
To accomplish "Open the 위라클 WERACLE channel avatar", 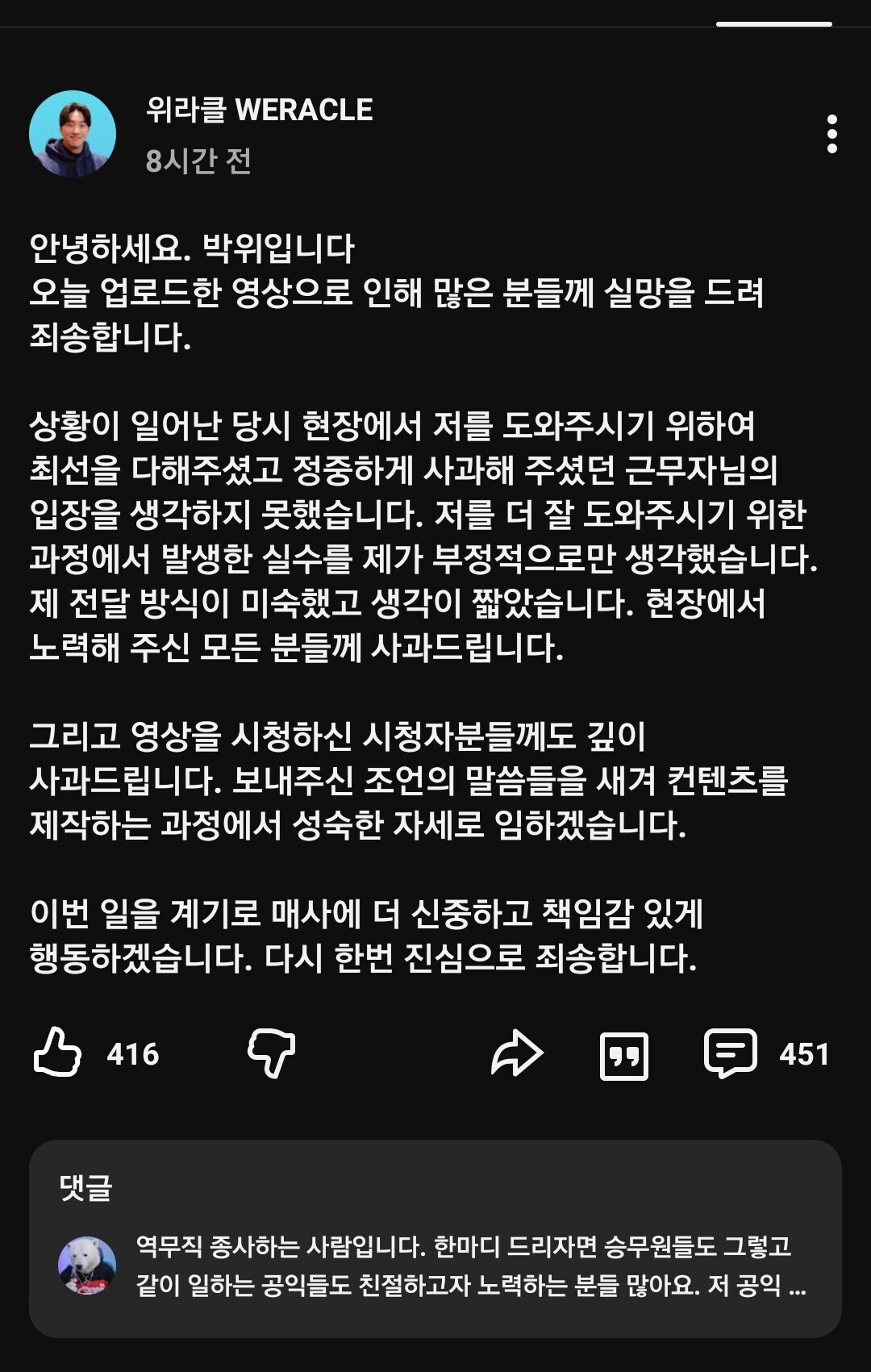I will point(73,134).
